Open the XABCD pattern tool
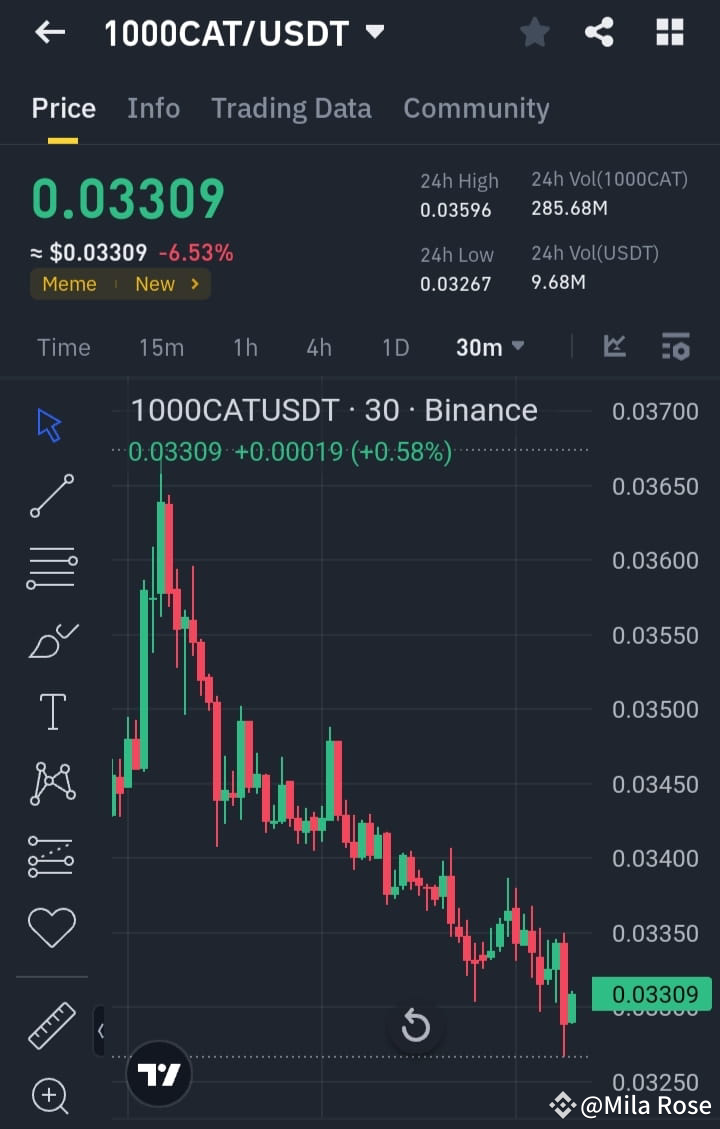720x1129 pixels. pyautogui.click(x=52, y=783)
